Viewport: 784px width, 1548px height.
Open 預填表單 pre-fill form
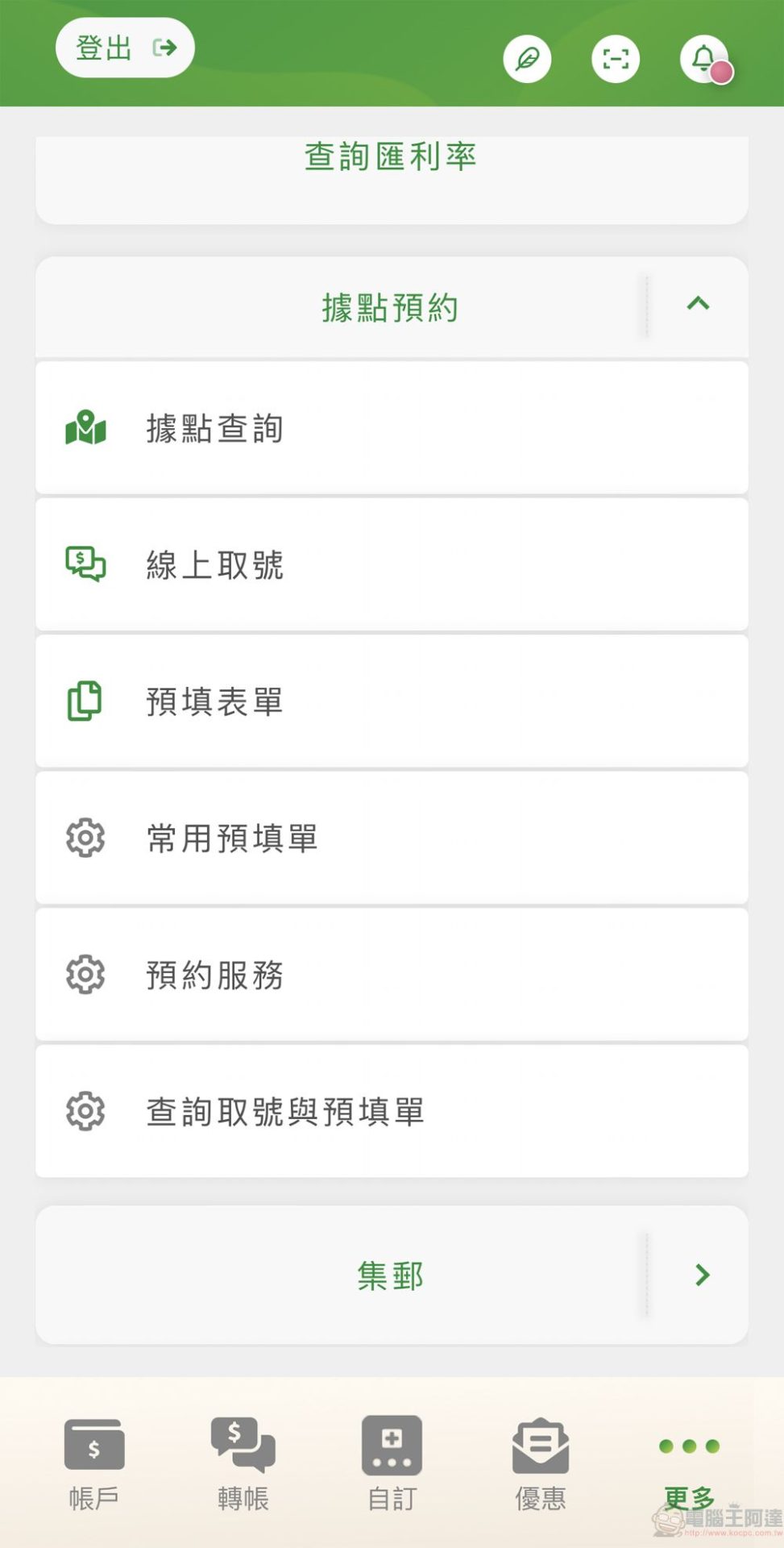(392, 701)
